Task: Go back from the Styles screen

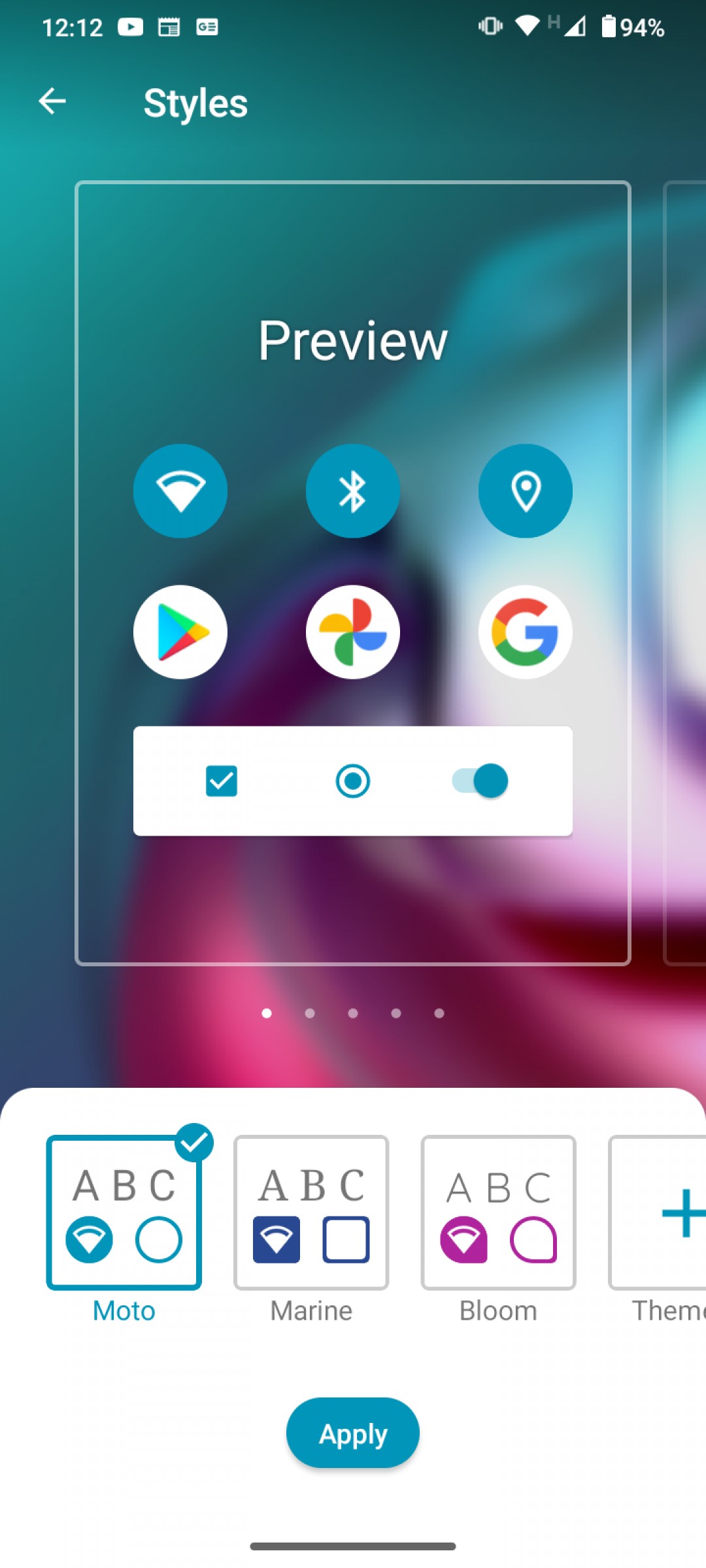Action: click(x=52, y=101)
